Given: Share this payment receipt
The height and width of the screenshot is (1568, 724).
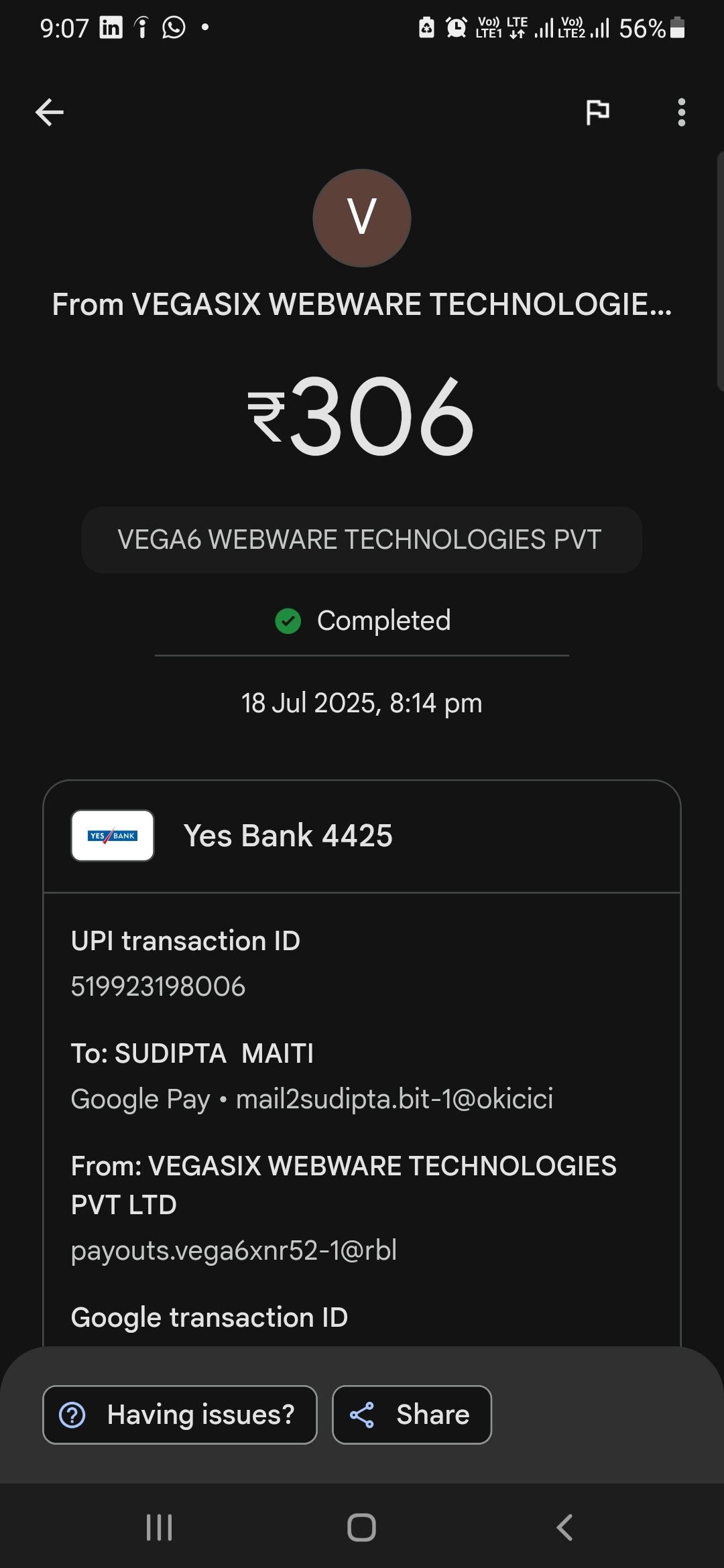Looking at the screenshot, I should click(x=412, y=1415).
